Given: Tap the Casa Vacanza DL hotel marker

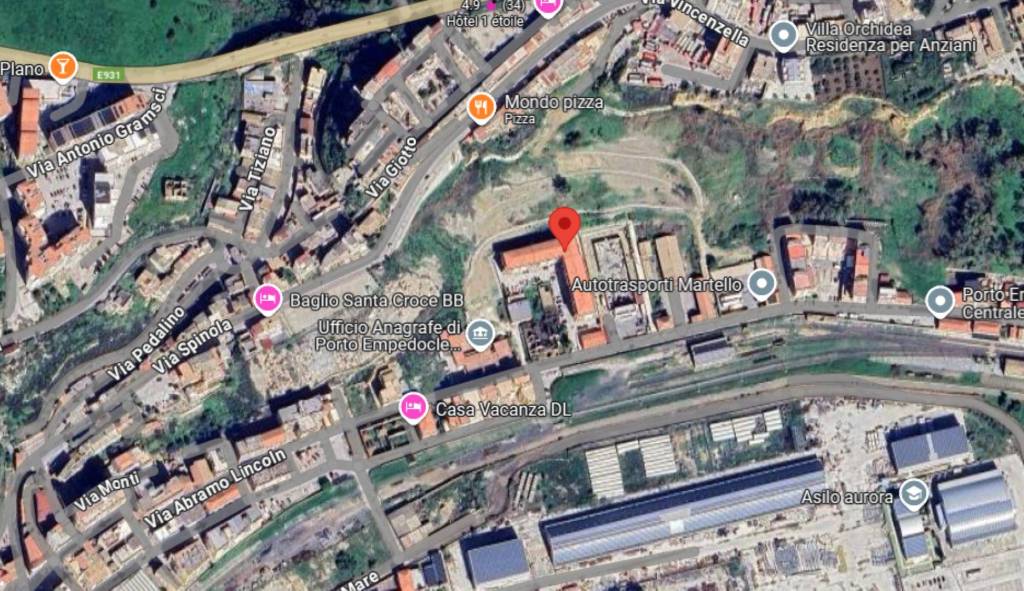Looking at the screenshot, I should click(412, 408).
